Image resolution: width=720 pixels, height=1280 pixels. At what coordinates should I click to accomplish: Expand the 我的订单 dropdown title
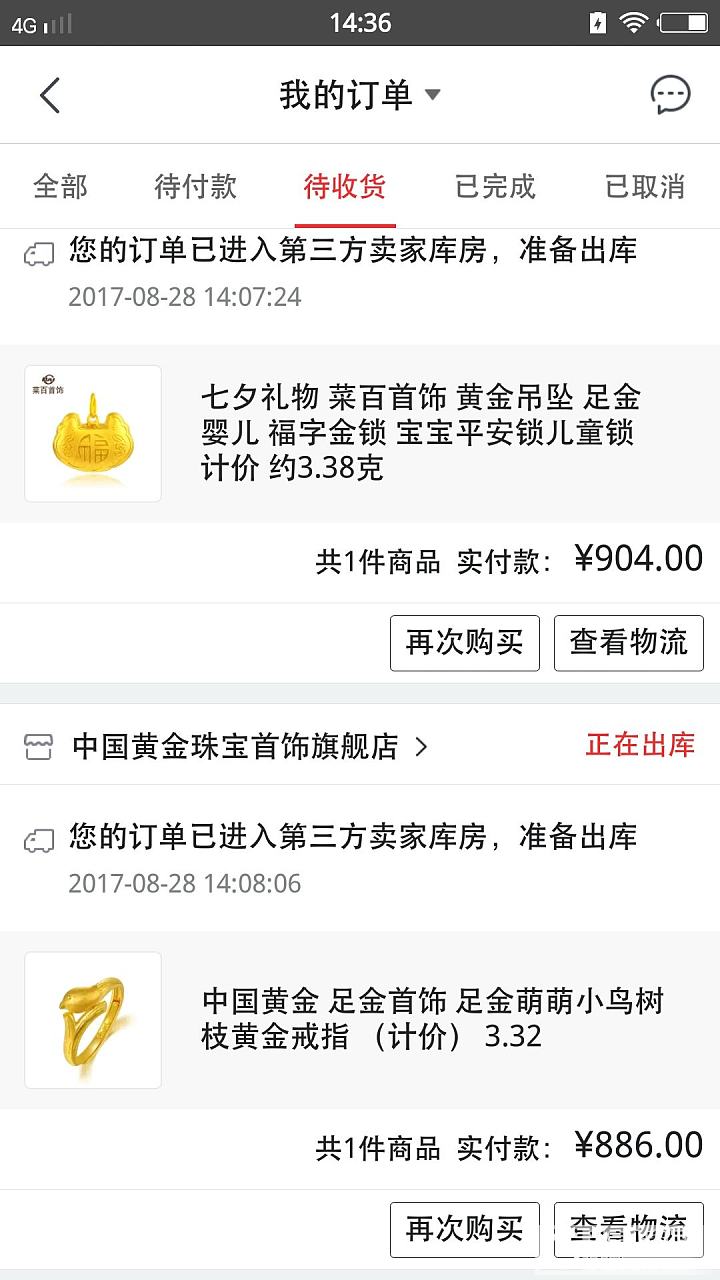pos(360,95)
